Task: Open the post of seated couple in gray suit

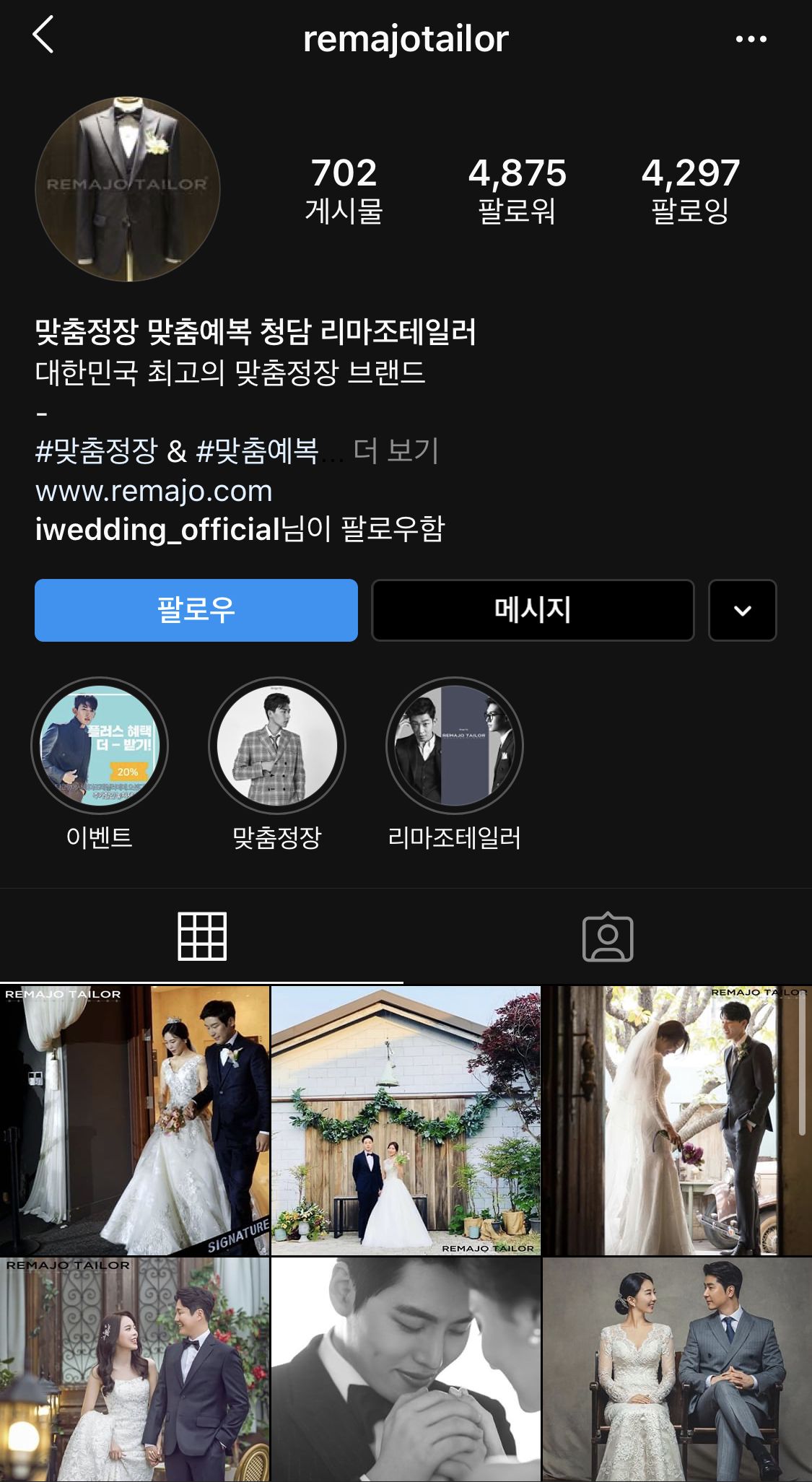Action: pyautogui.click(x=677, y=1369)
